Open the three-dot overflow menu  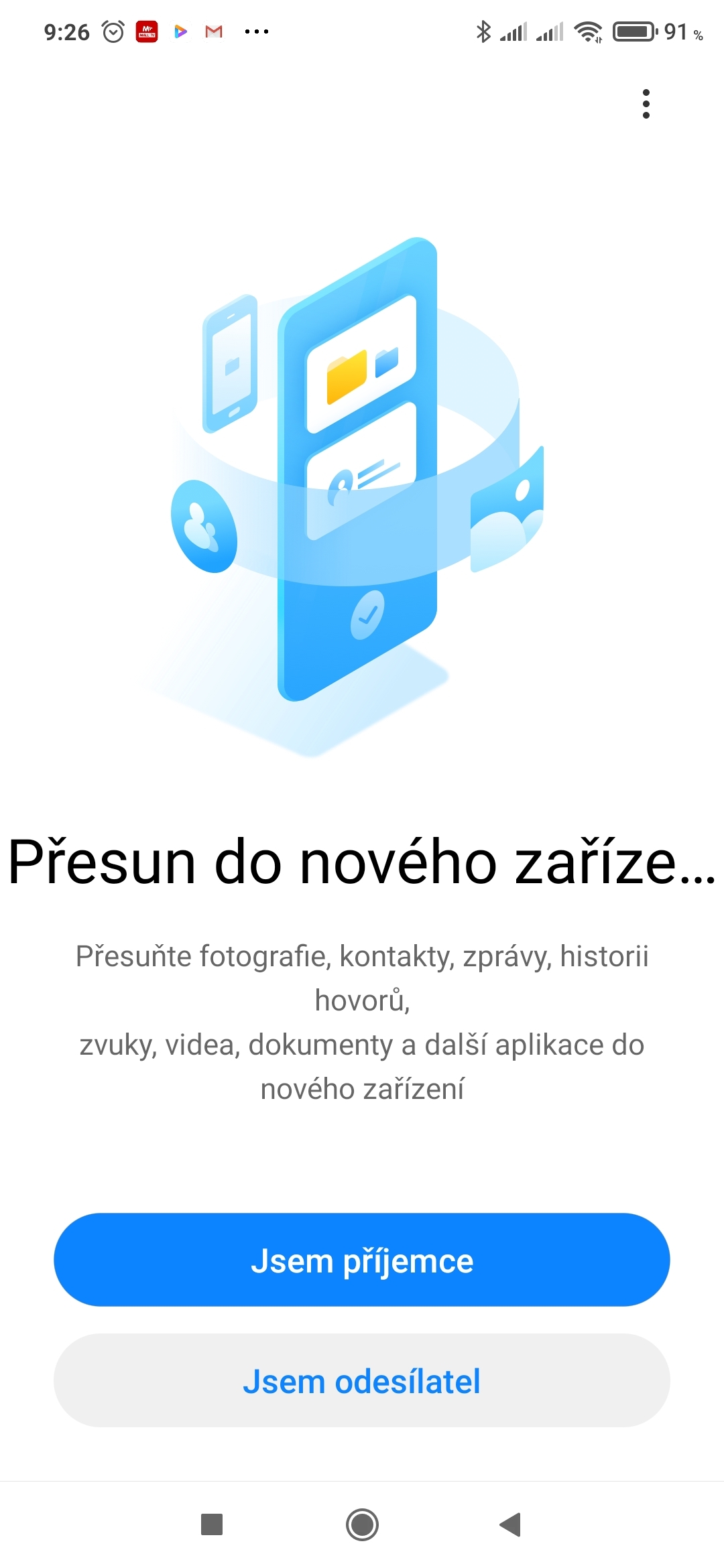tap(646, 104)
